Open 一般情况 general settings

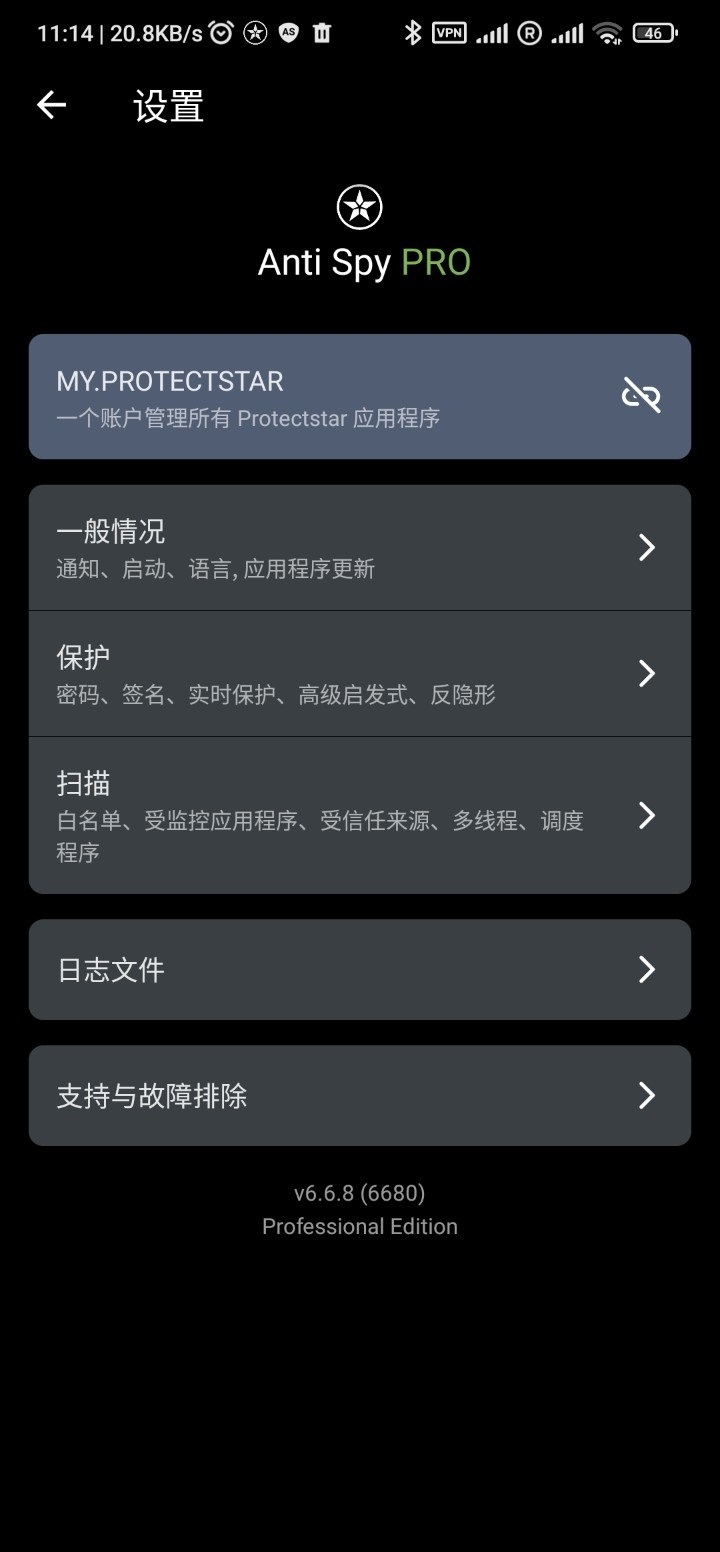click(x=360, y=548)
